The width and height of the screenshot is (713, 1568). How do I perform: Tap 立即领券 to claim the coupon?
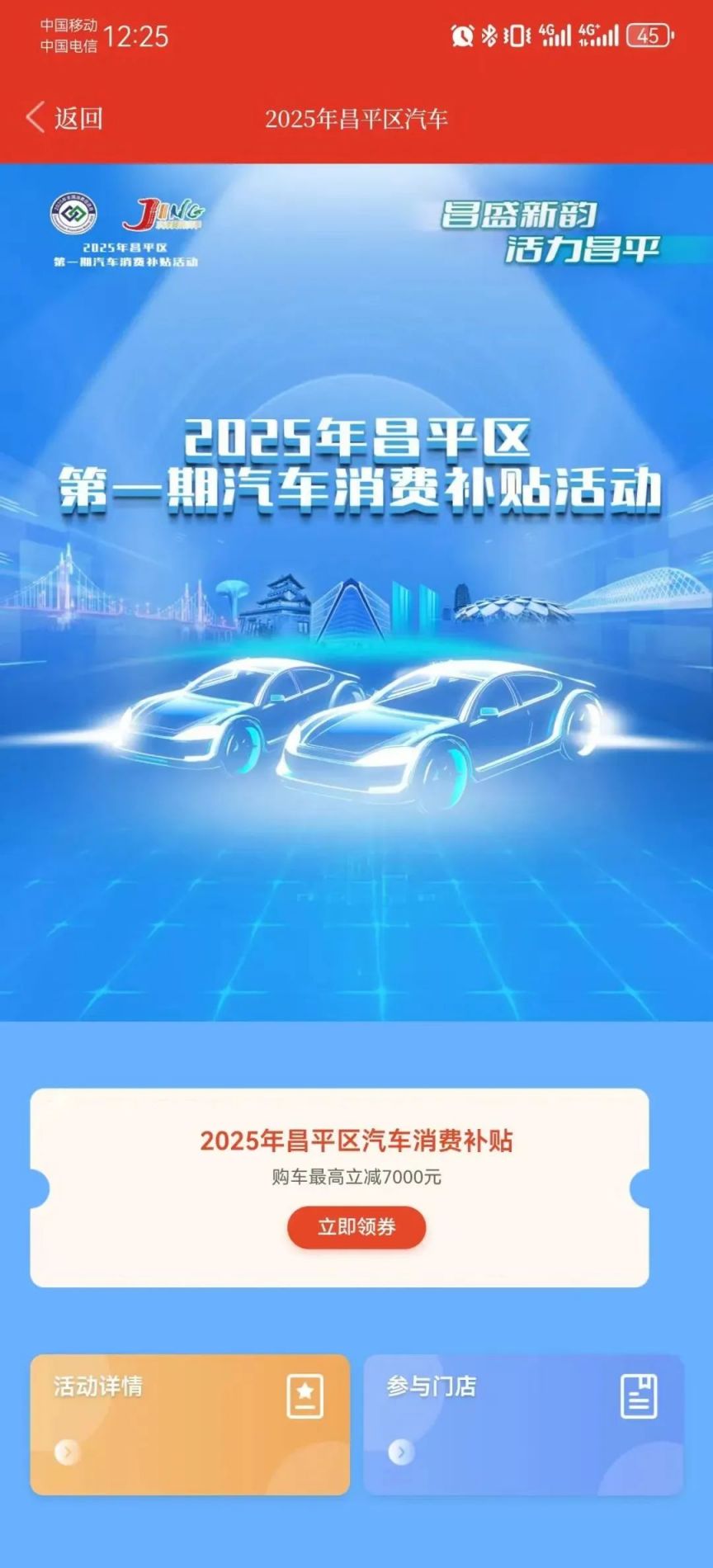click(356, 1227)
